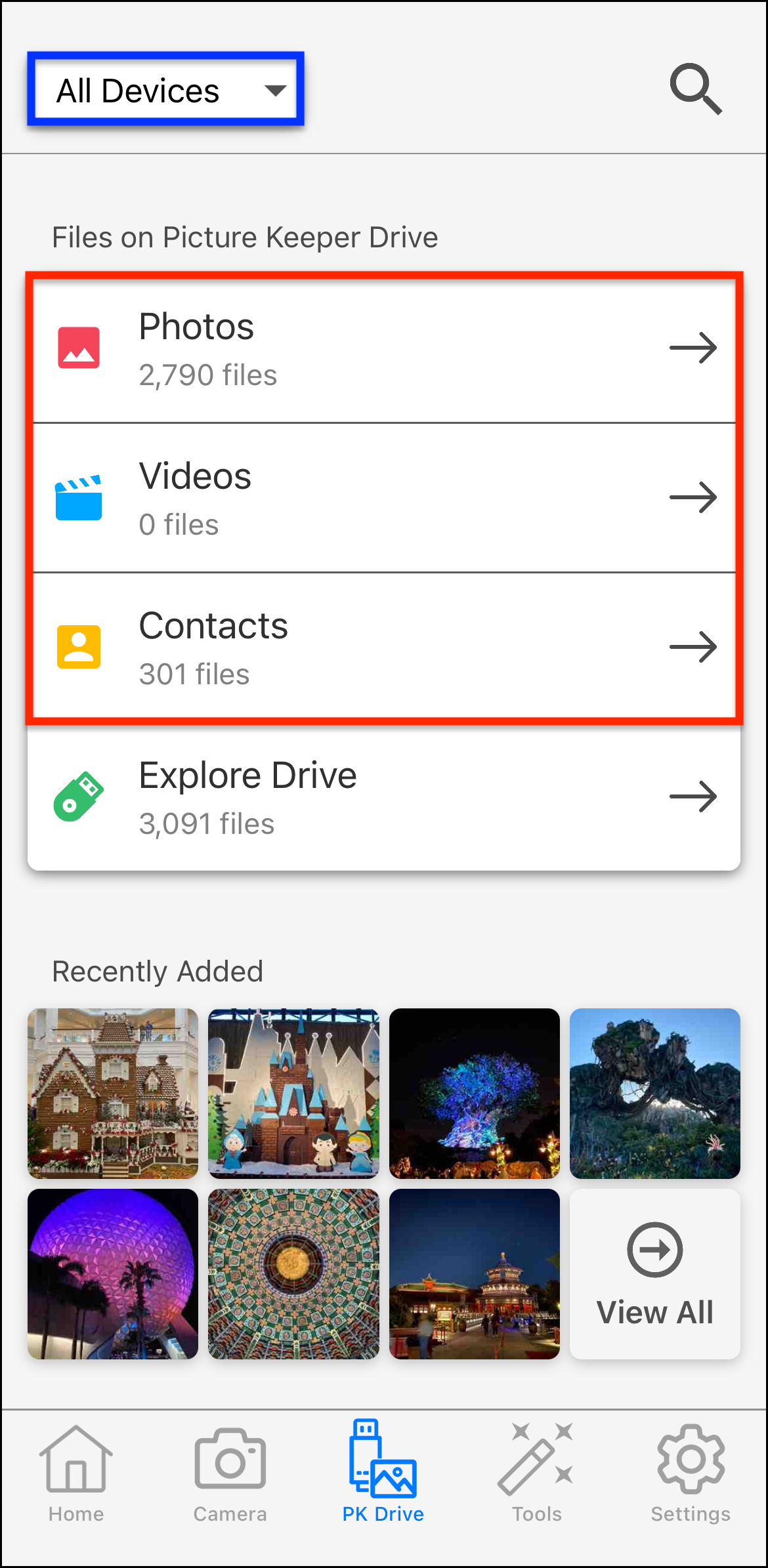Image resolution: width=768 pixels, height=1568 pixels.
Task: Switch to the Home tab
Action: pos(76,1474)
